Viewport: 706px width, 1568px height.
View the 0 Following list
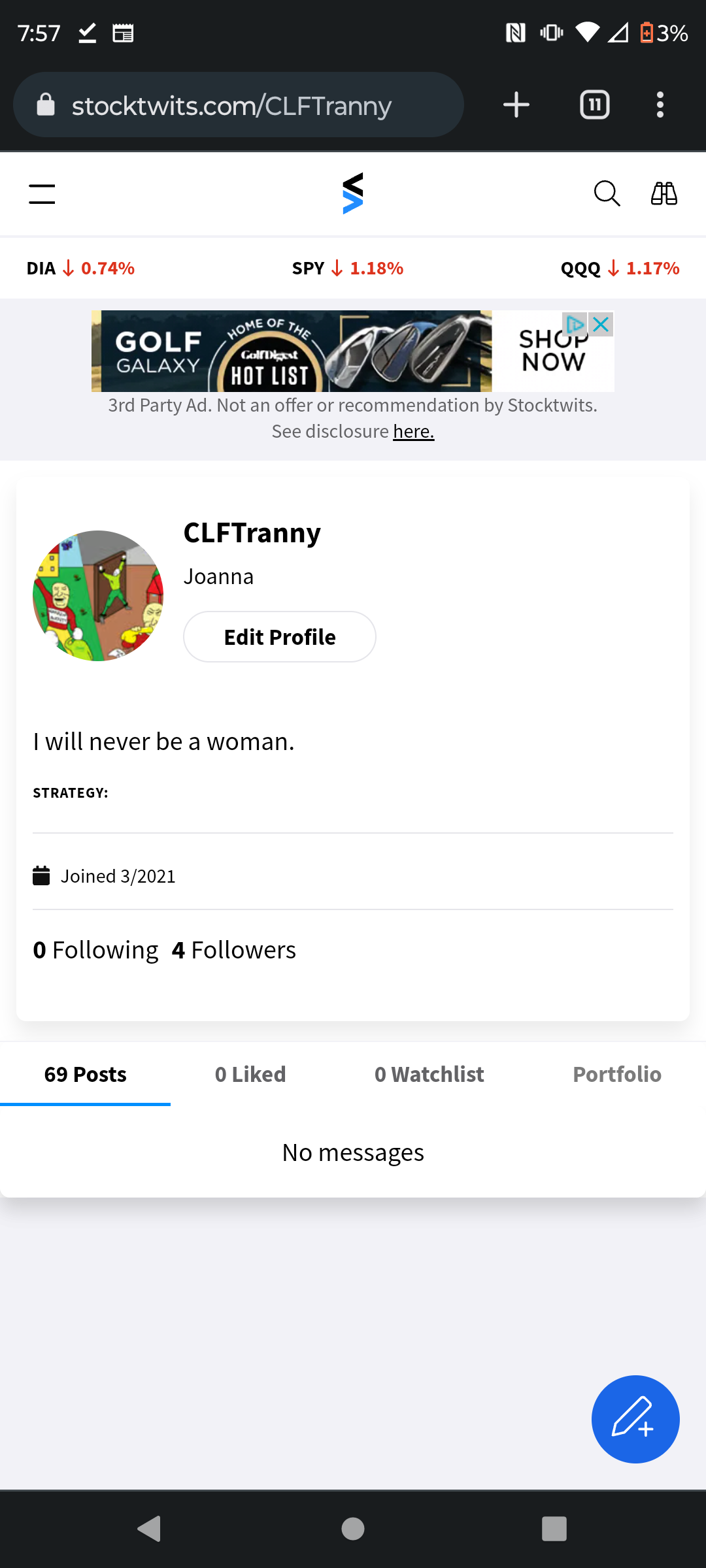point(96,950)
